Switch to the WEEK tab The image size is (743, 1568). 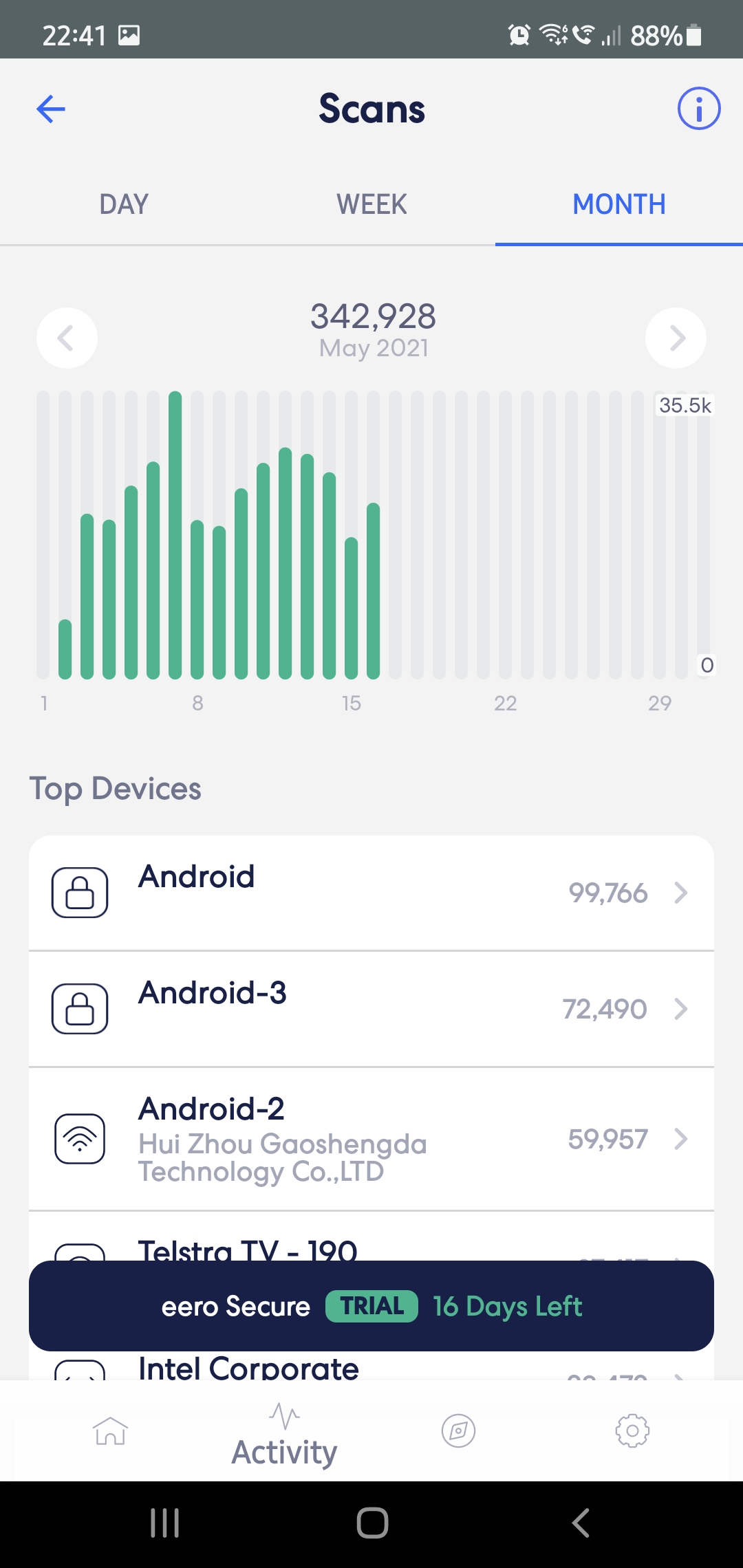[371, 204]
